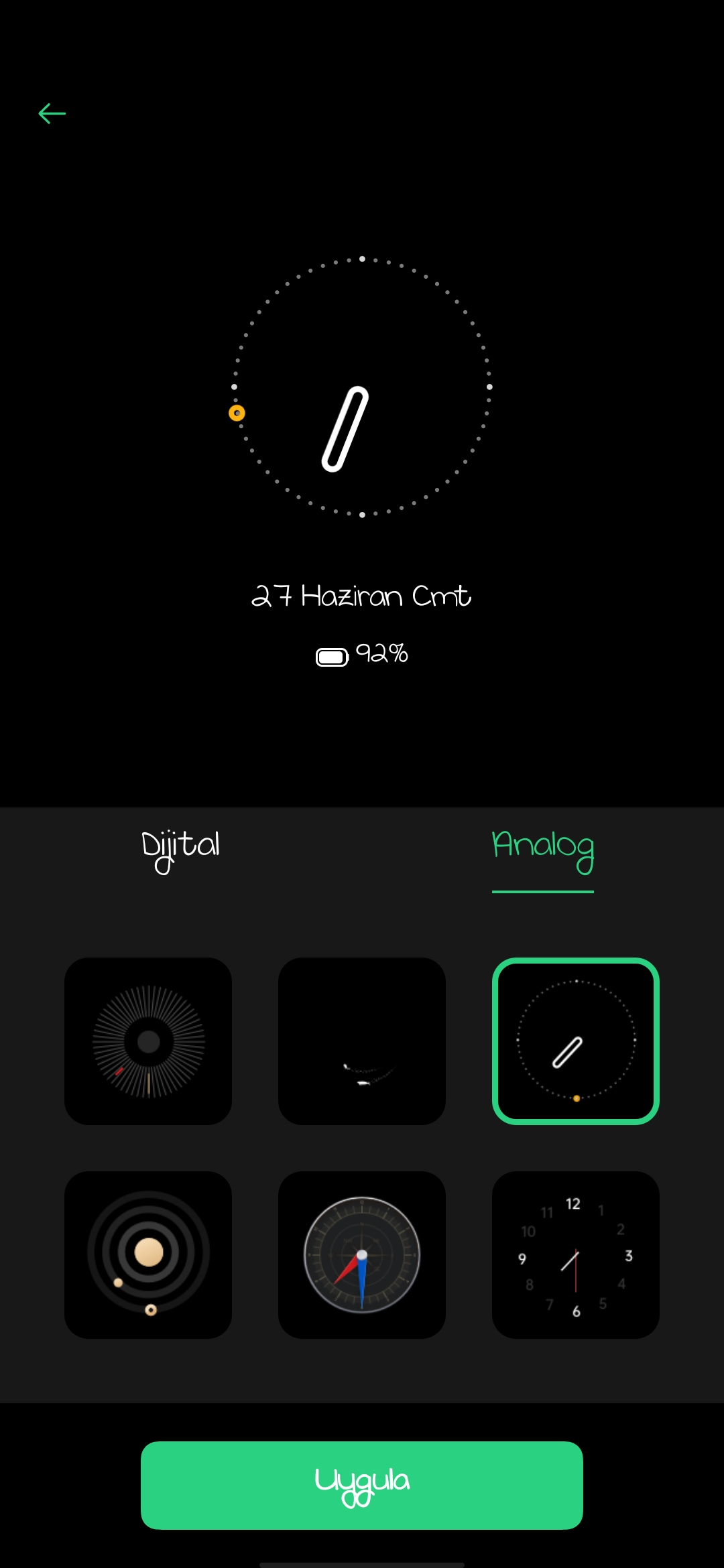Select the Analog tab

(x=543, y=850)
